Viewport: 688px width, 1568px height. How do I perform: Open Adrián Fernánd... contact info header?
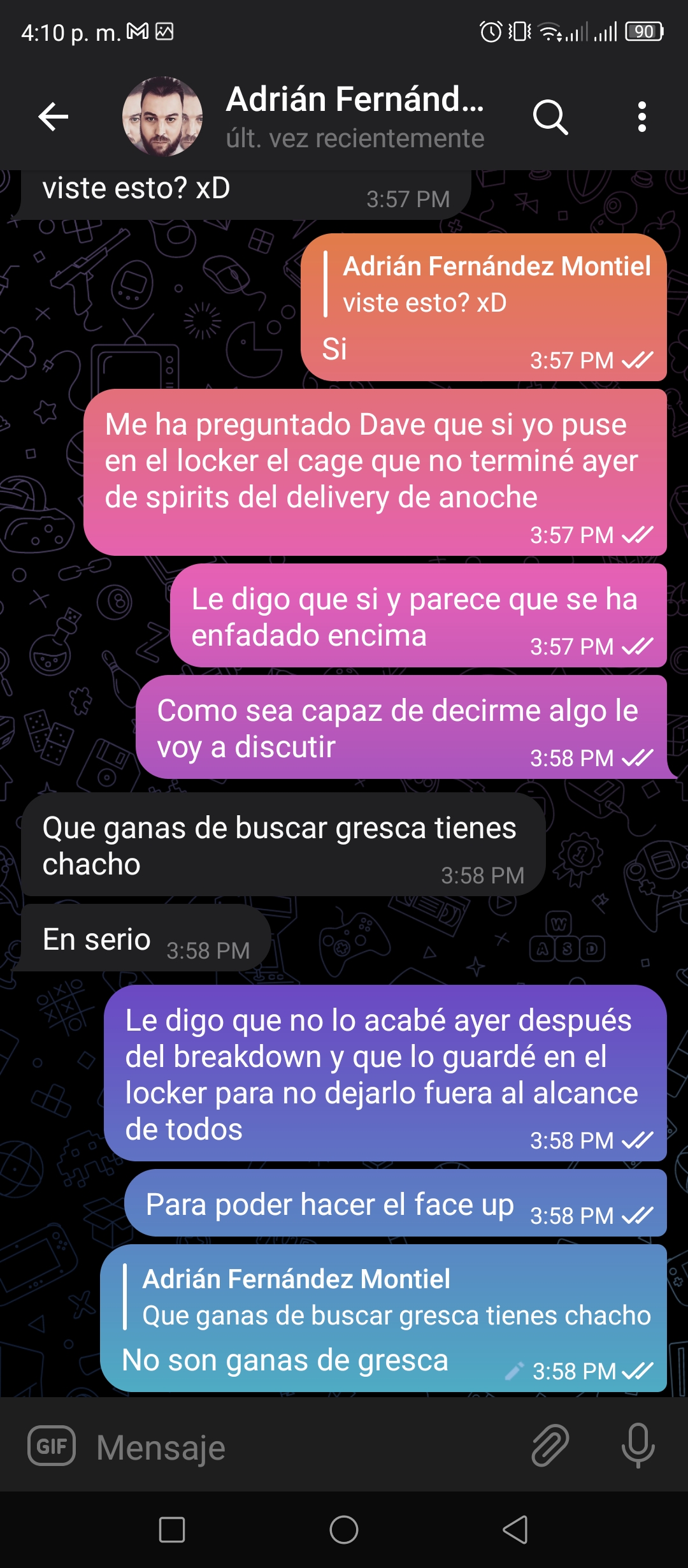(x=355, y=117)
